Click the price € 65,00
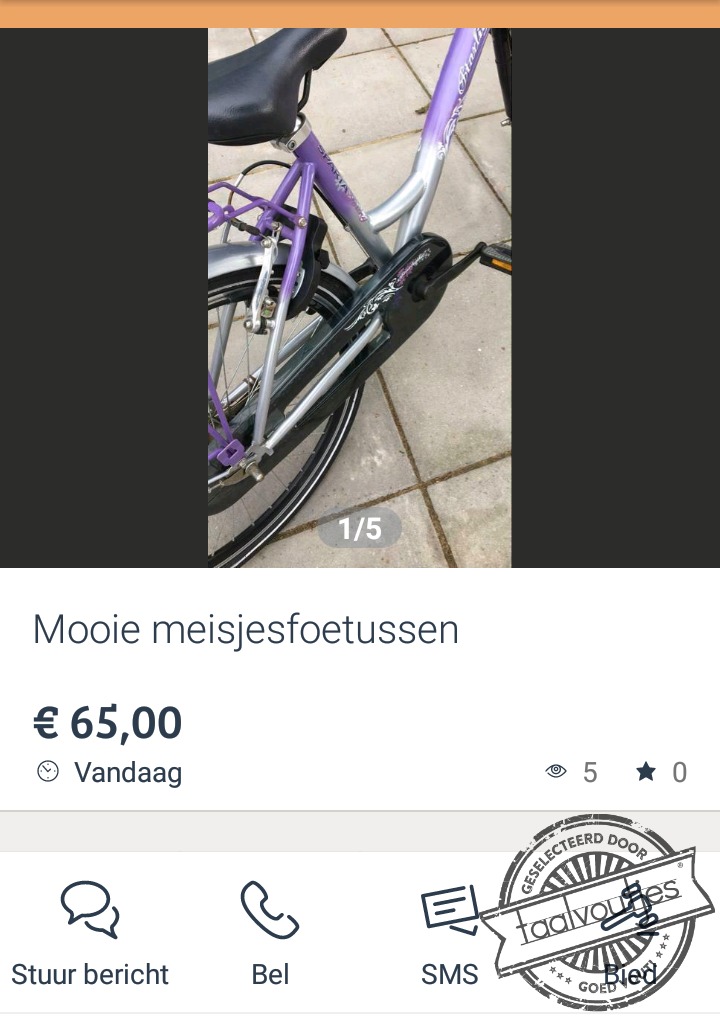Image resolution: width=720 pixels, height=1017 pixels. tap(106, 722)
